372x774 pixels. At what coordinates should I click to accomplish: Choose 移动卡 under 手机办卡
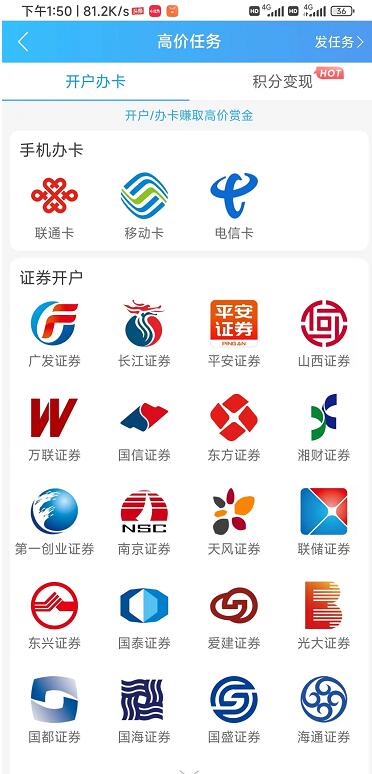[144, 206]
